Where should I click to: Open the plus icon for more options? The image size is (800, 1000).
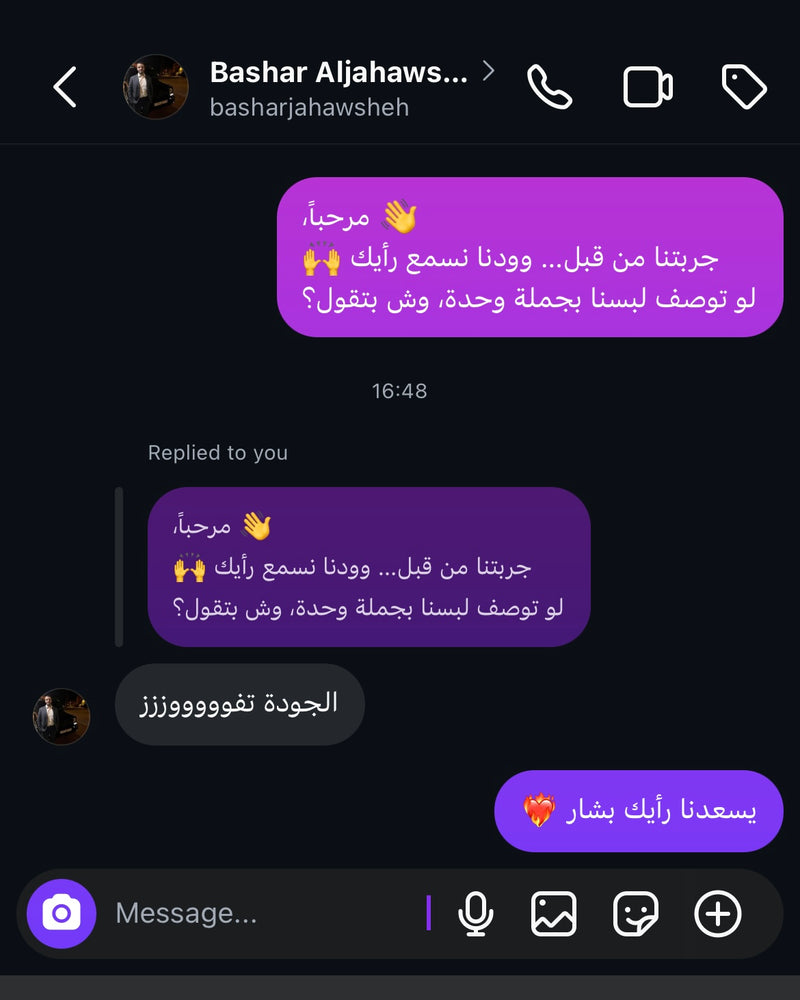(718, 913)
